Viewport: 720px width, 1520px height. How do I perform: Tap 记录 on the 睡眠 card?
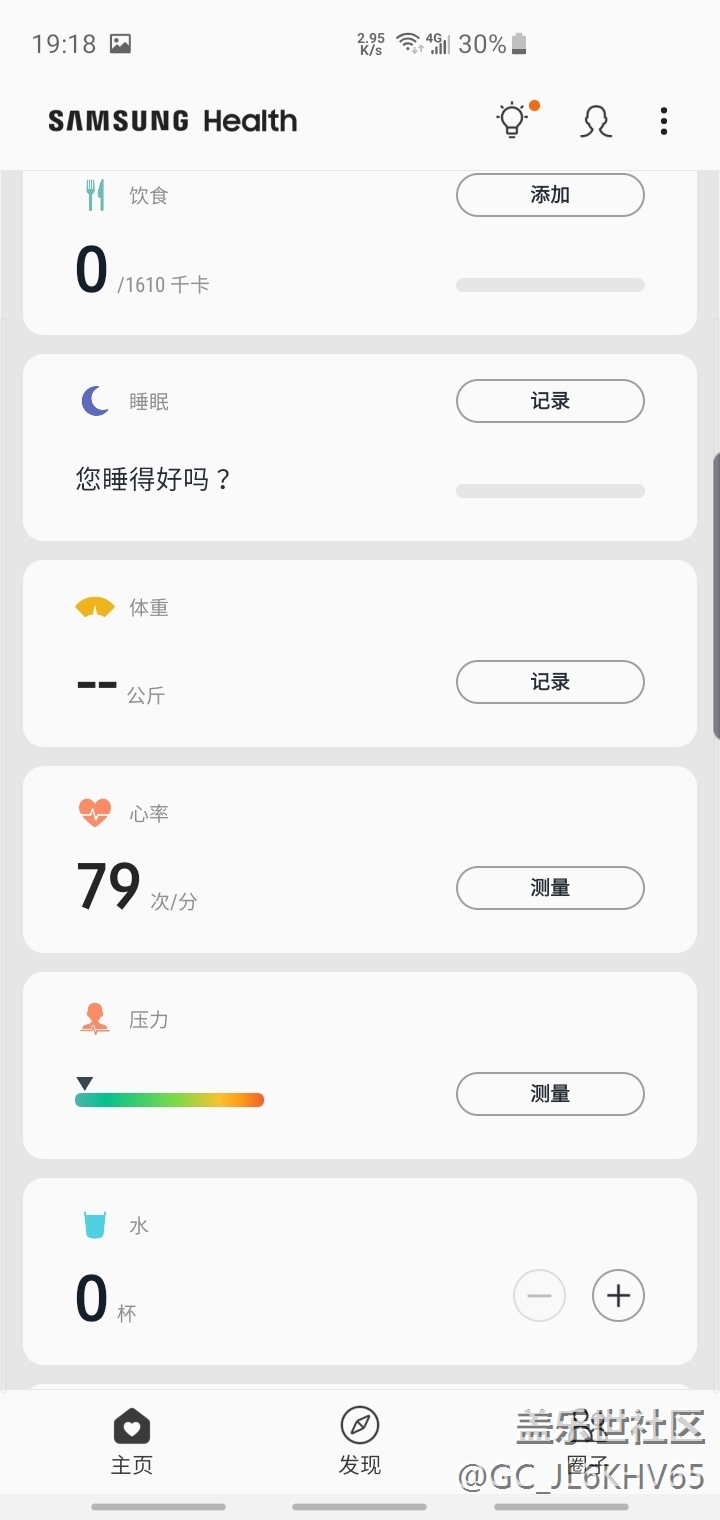550,401
